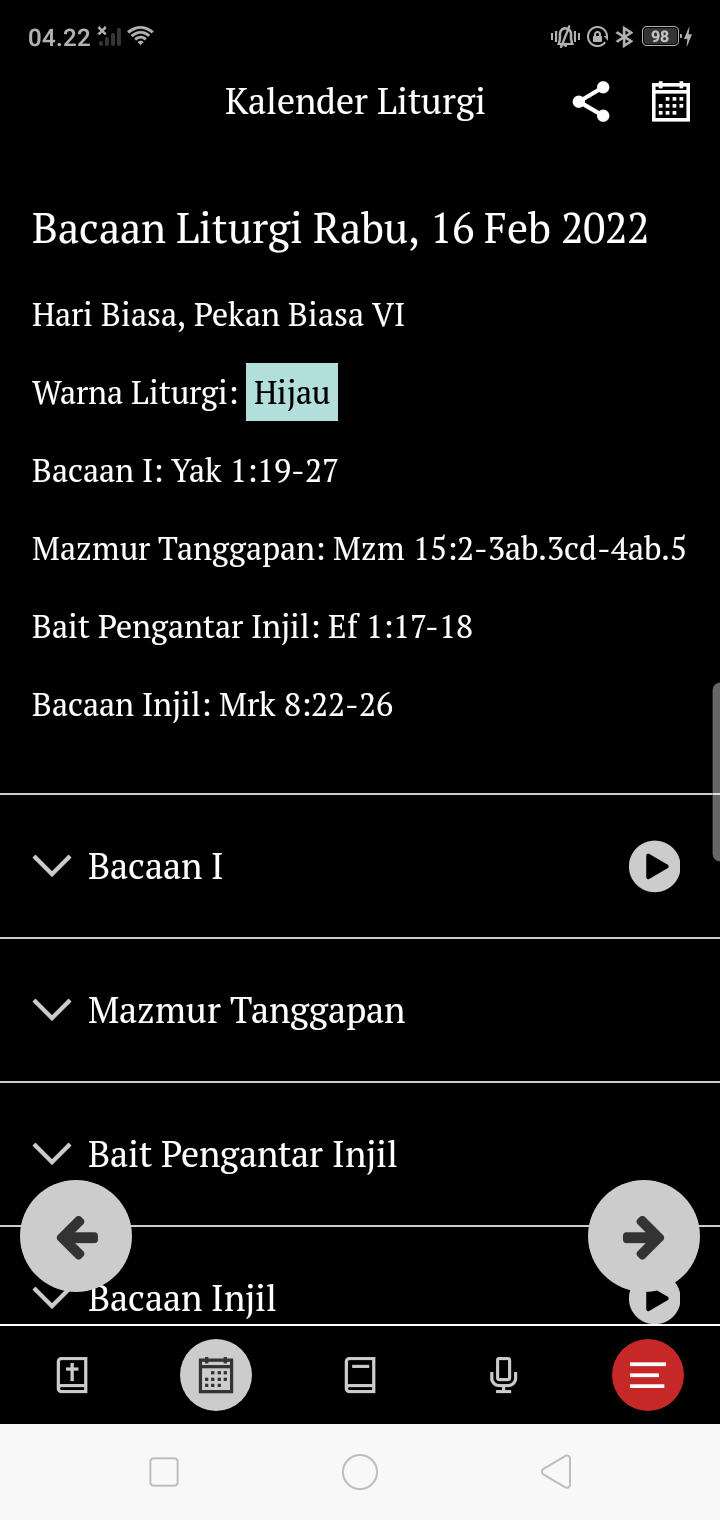
Task: Expand the Bacaan I section
Action: point(360,866)
